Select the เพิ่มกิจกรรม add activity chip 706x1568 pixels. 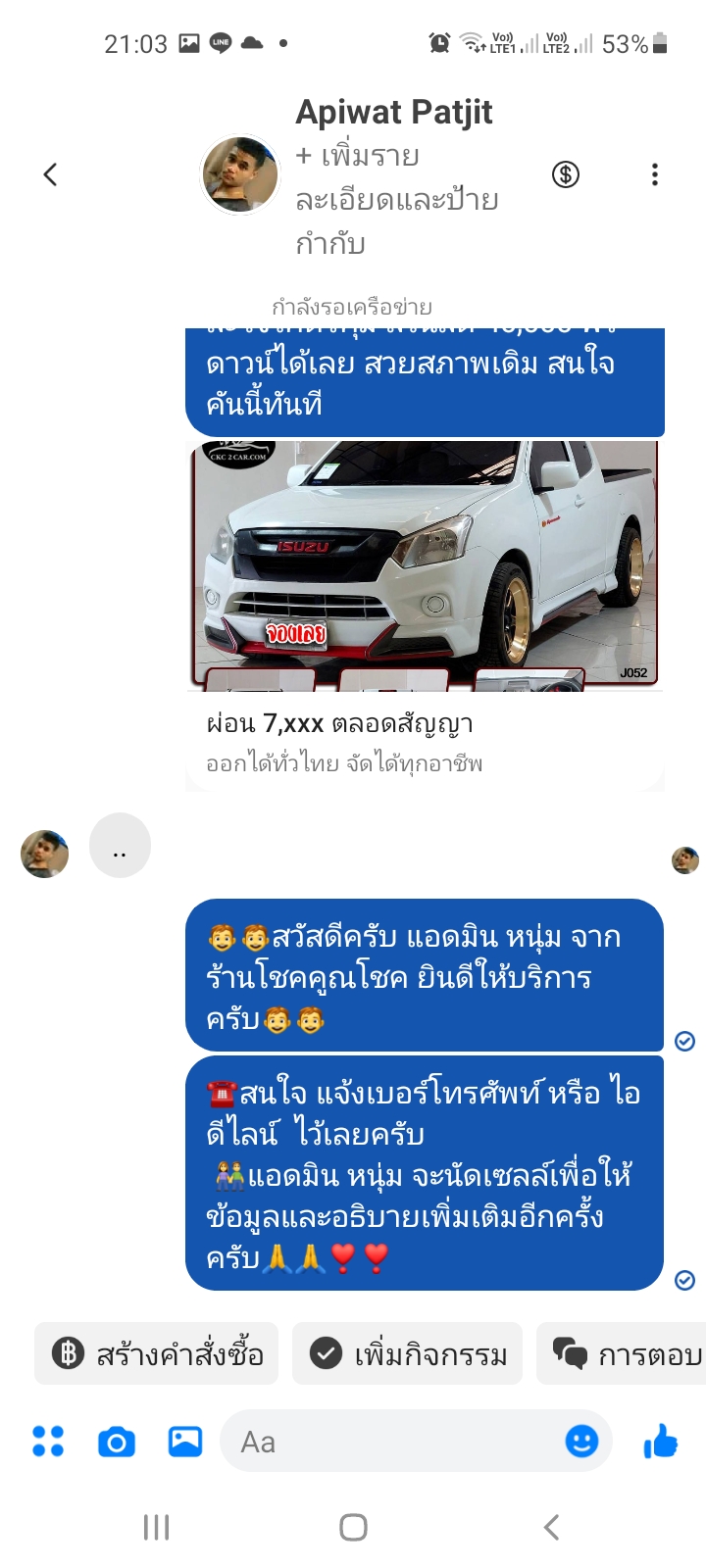(x=408, y=1353)
